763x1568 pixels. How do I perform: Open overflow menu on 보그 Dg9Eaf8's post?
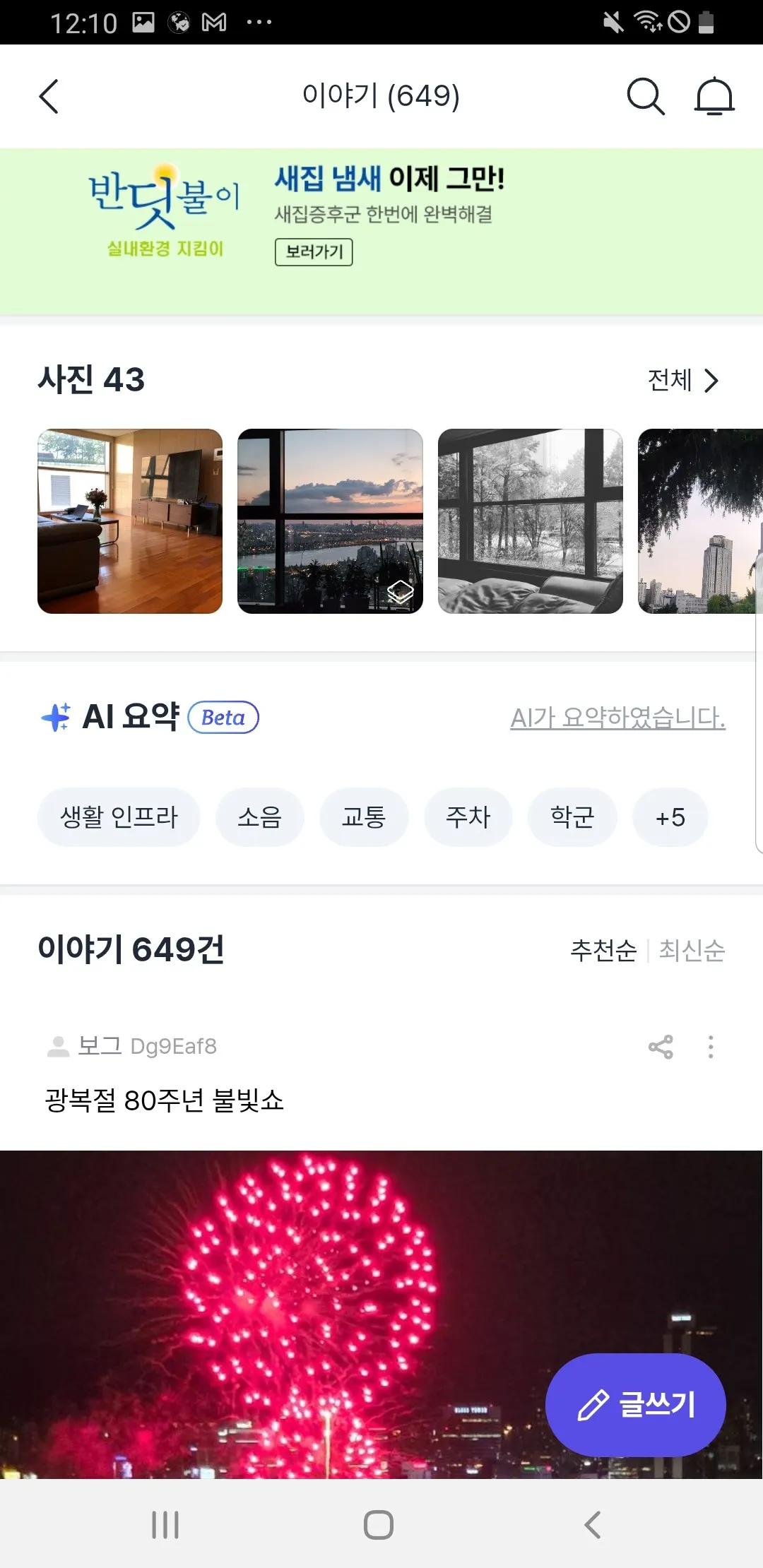pyautogui.click(x=711, y=1047)
